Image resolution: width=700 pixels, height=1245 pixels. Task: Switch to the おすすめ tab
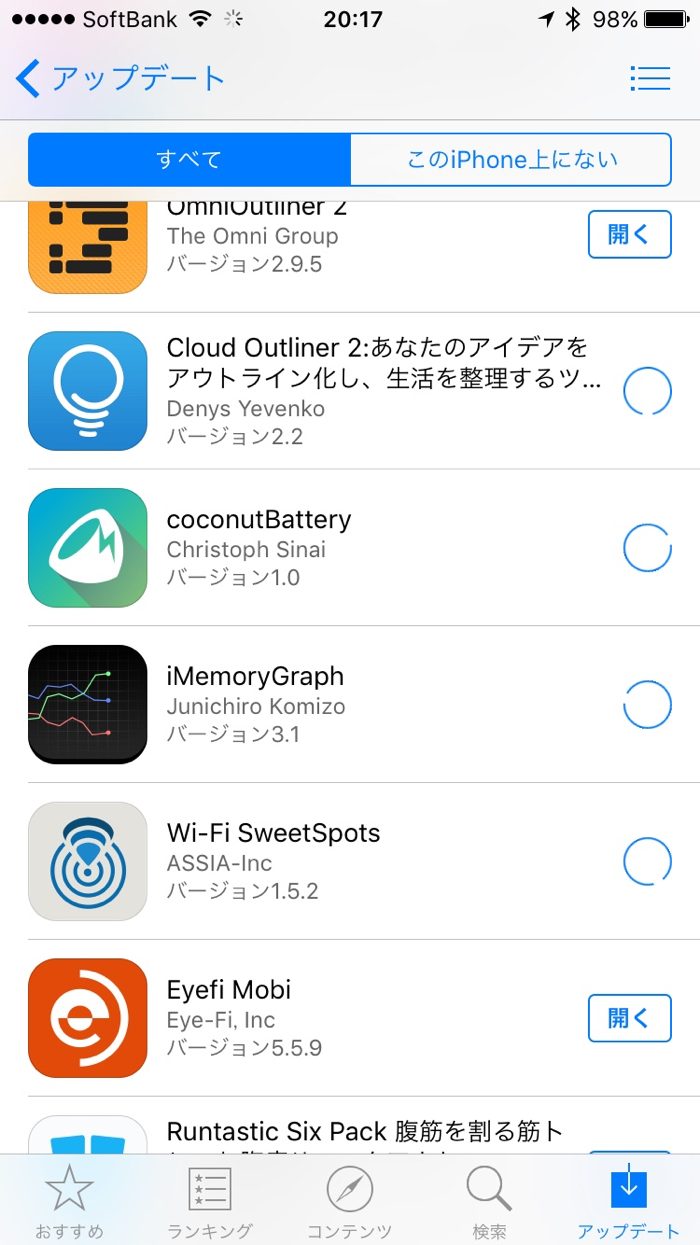tap(69, 1202)
